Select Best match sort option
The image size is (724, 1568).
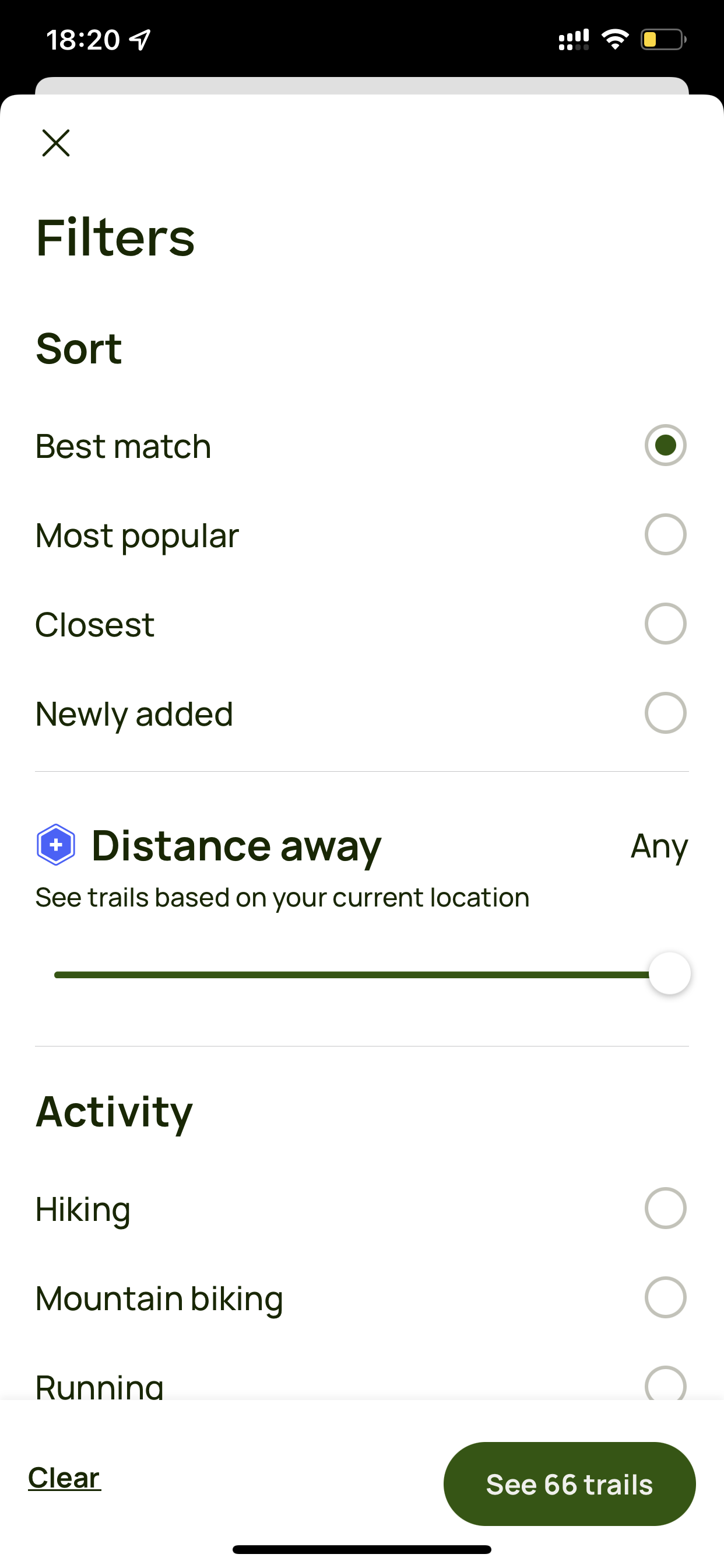click(361, 446)
